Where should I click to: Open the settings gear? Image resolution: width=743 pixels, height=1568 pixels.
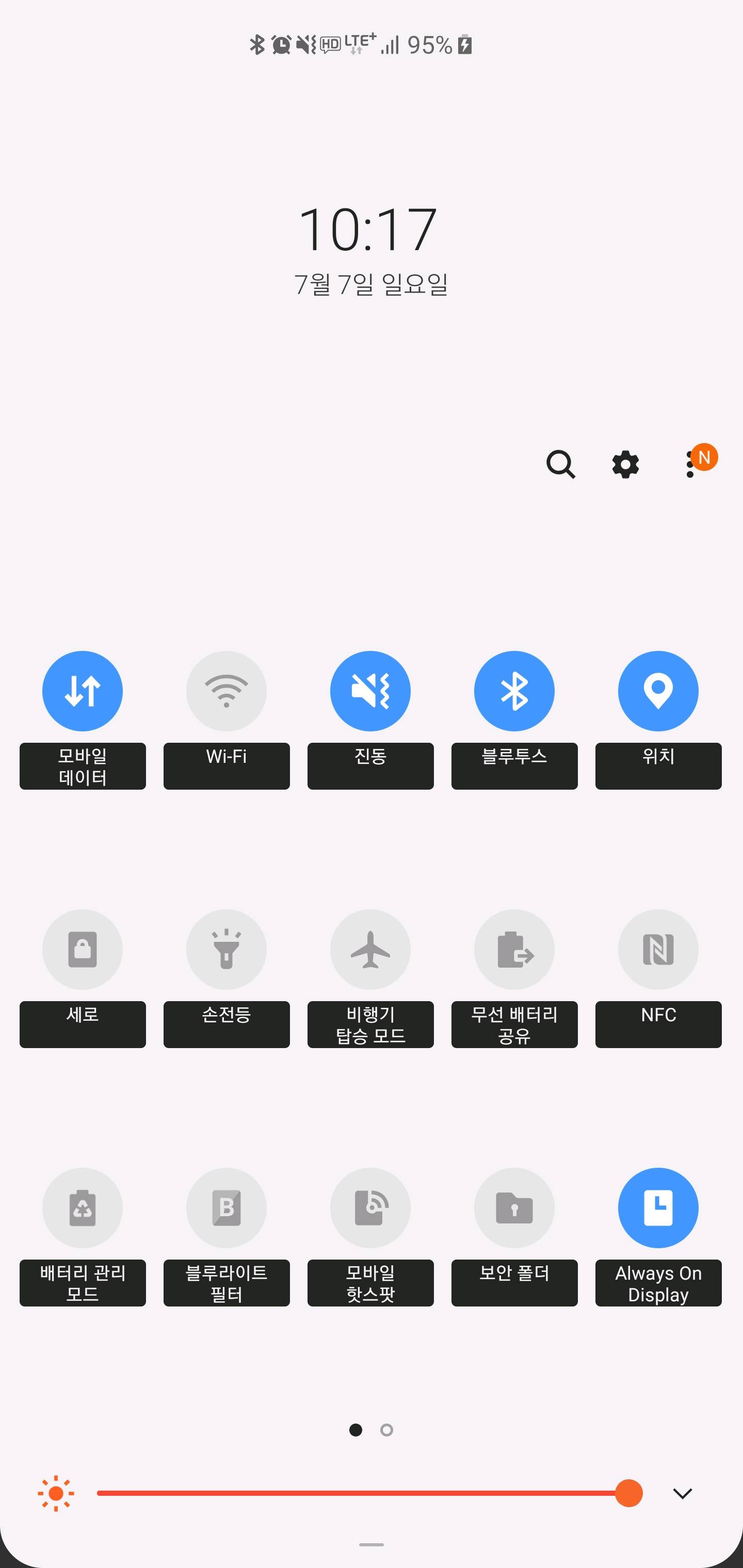[625, 464]
